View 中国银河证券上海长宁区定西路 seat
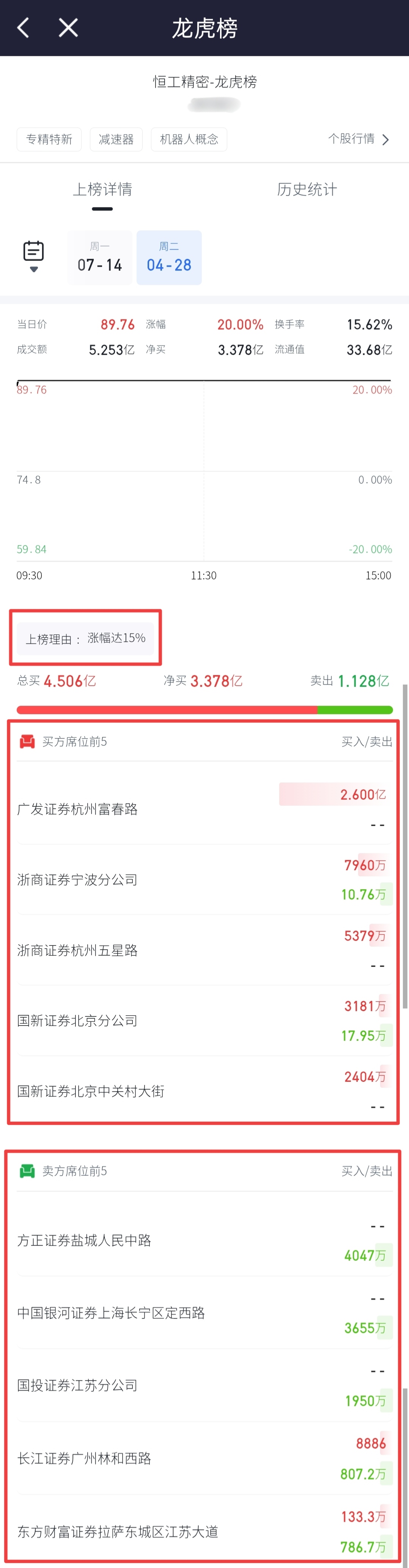409x1568 pixels. pos(111,1313)
